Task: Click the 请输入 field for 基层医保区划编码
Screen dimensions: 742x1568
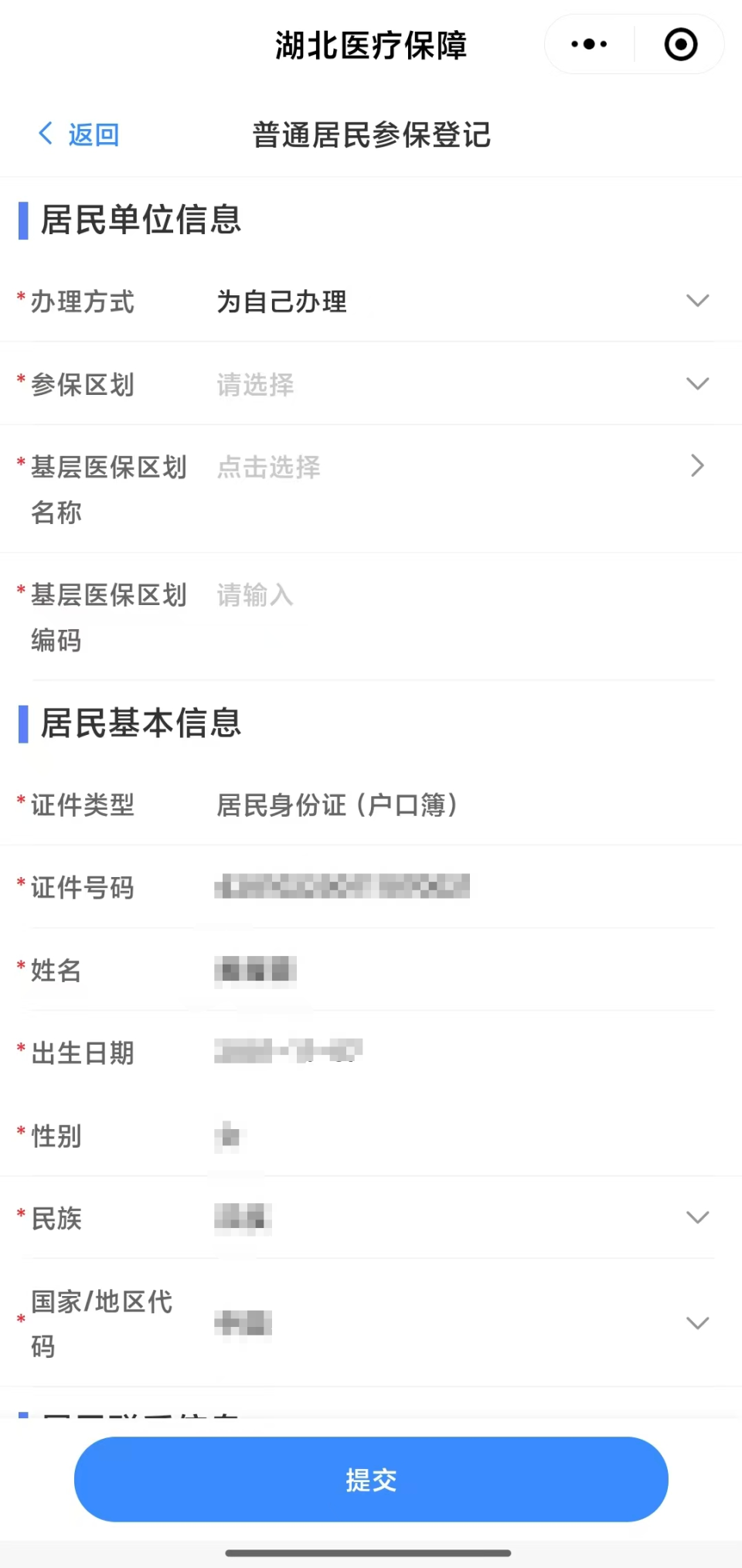Action: (x=255, y=595)
